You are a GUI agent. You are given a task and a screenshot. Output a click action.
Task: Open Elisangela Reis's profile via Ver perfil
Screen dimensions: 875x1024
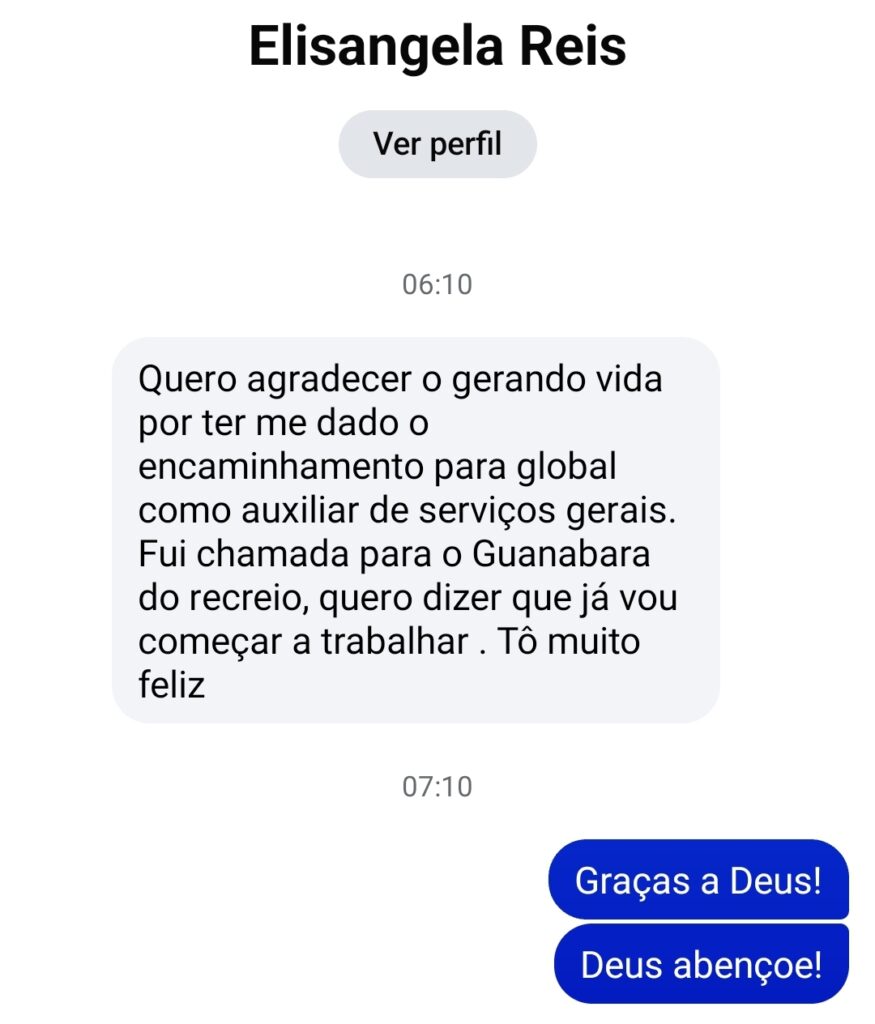click(437, 144)
